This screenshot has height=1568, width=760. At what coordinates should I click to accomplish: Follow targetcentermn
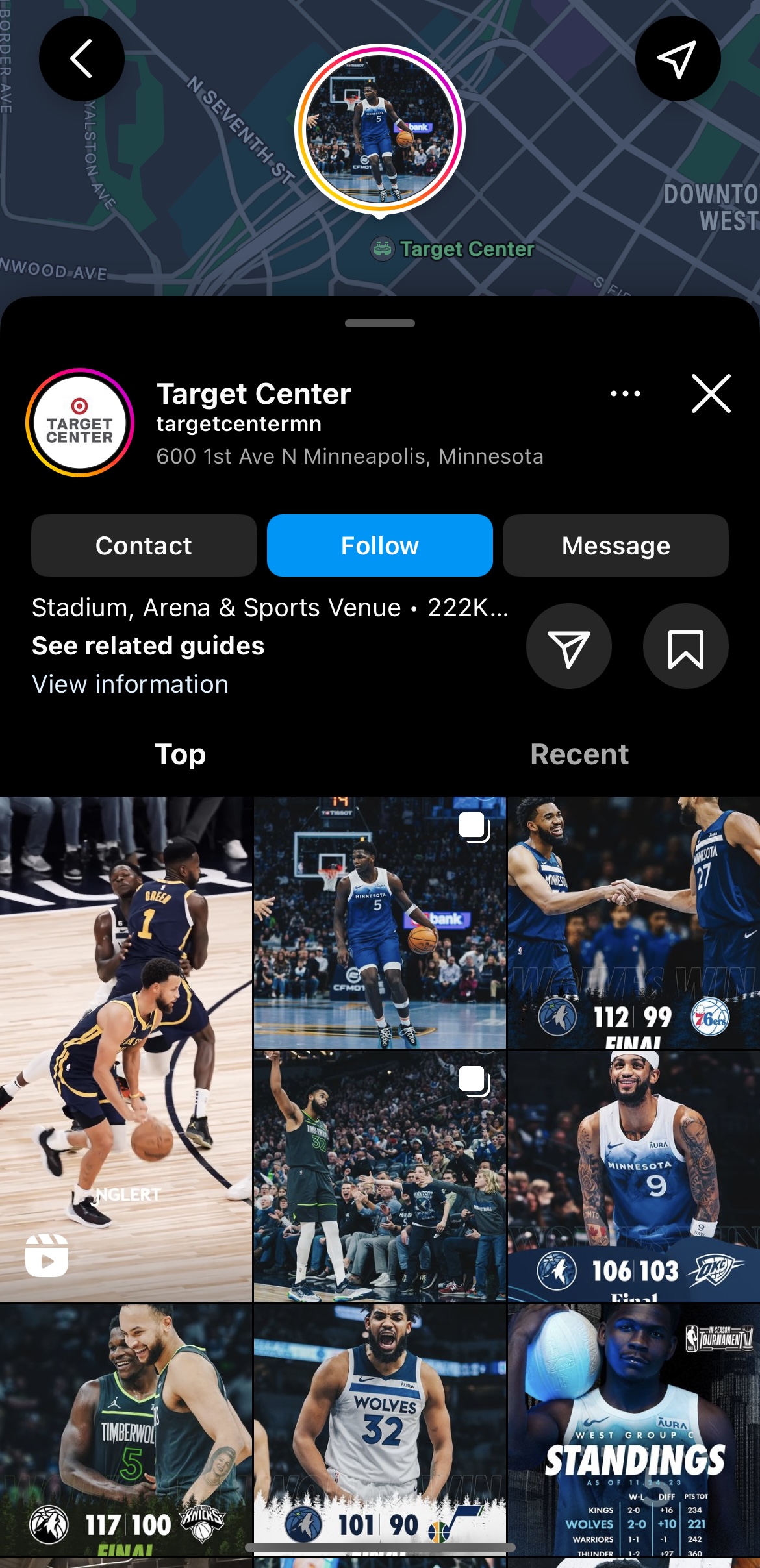(380, 545)
